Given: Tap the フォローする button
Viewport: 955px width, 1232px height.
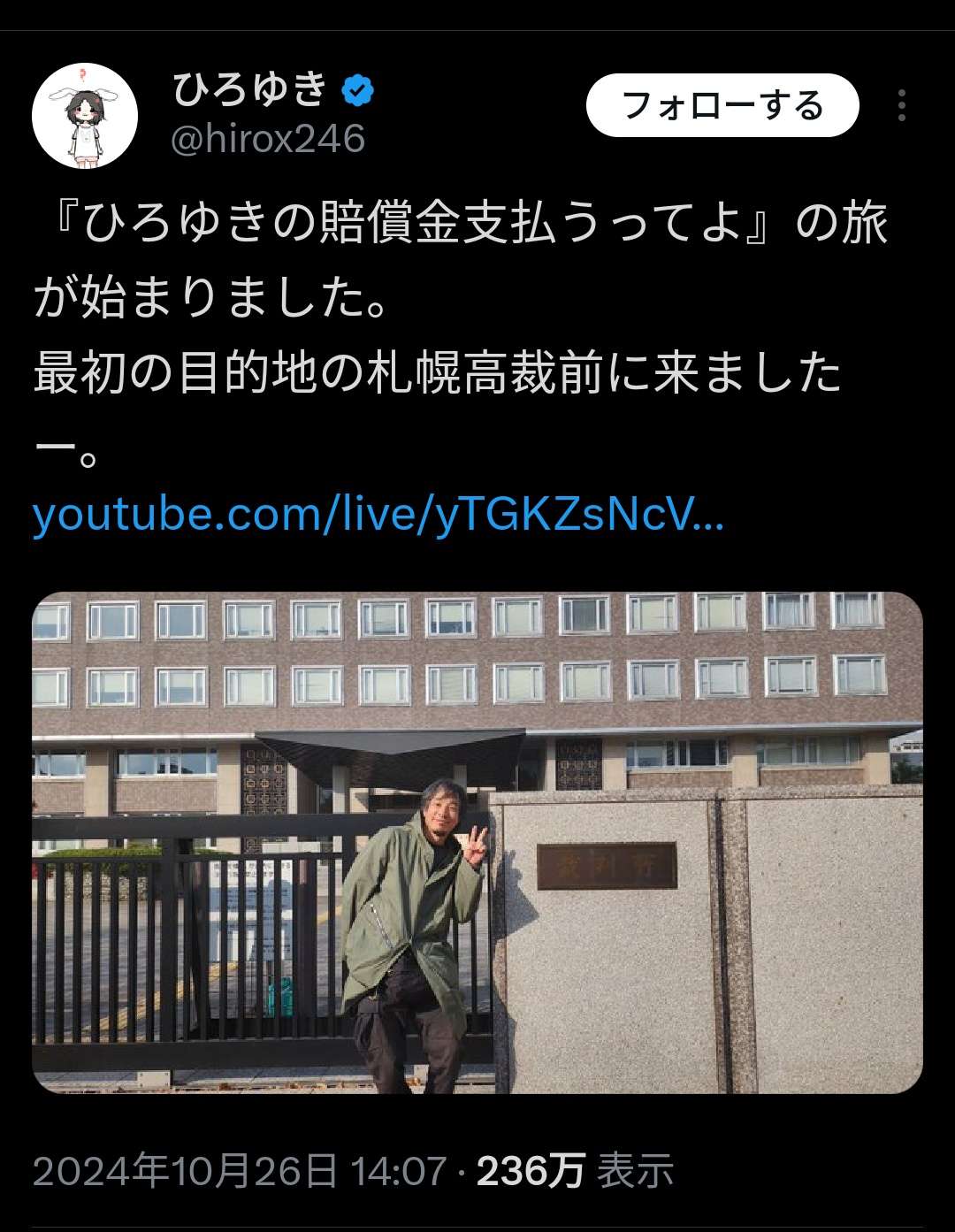Looking at the screenshot, I should [722, 105].
